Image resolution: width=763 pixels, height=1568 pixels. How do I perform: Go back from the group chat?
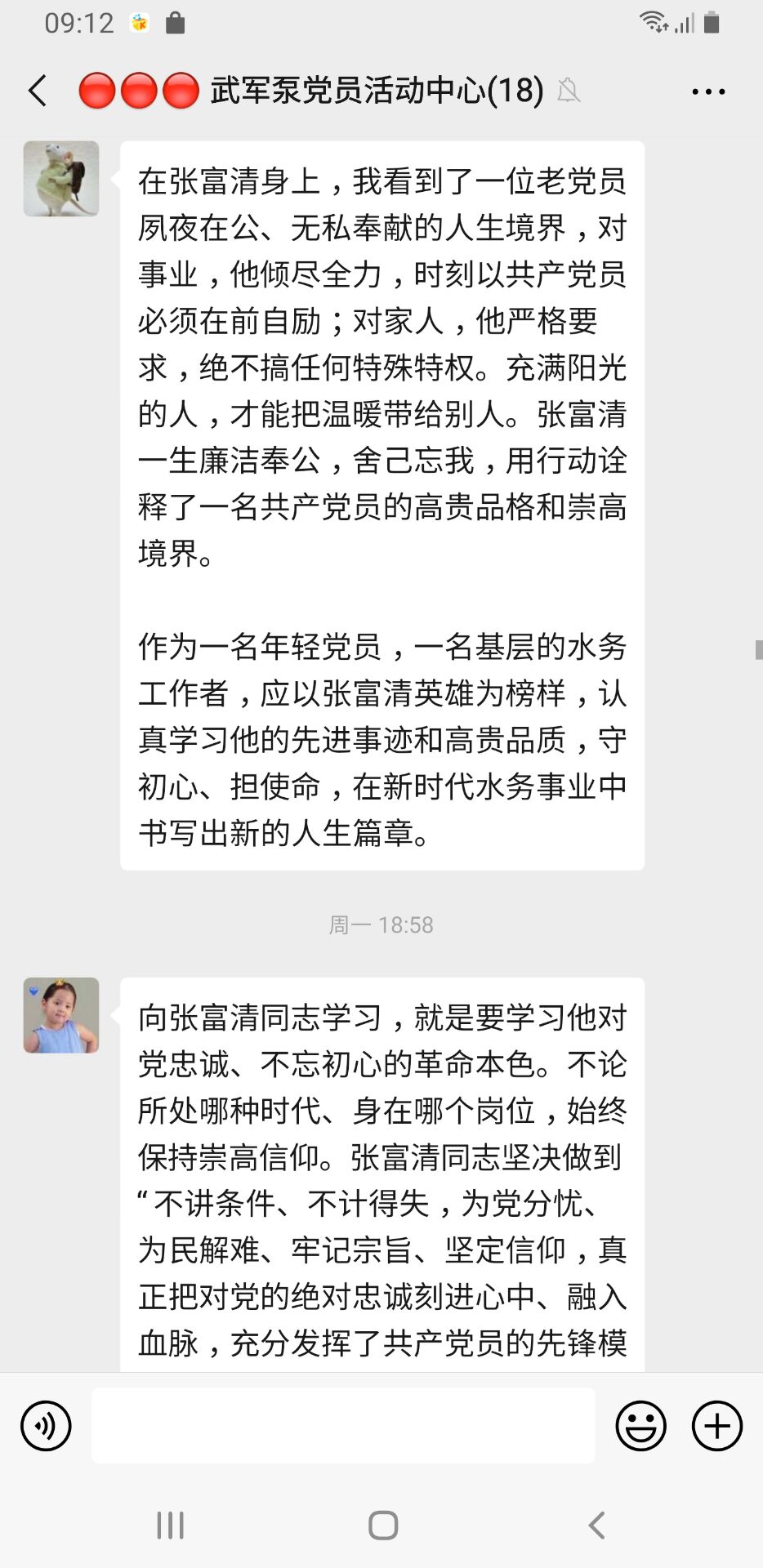pyautogui.click(x=38, y=91)
